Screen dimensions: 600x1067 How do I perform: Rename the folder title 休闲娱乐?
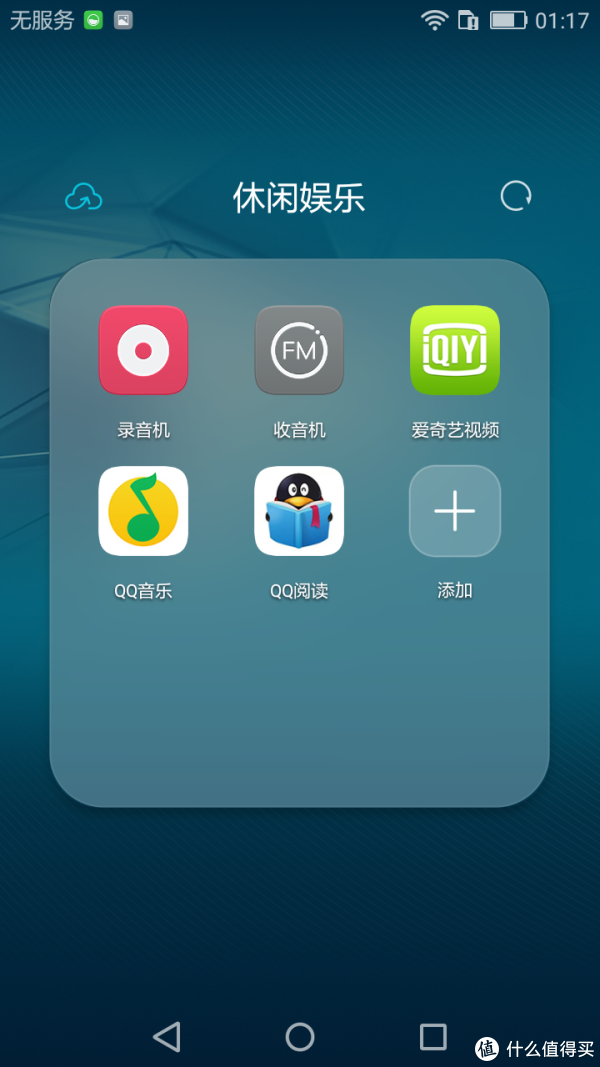point(299,197)
